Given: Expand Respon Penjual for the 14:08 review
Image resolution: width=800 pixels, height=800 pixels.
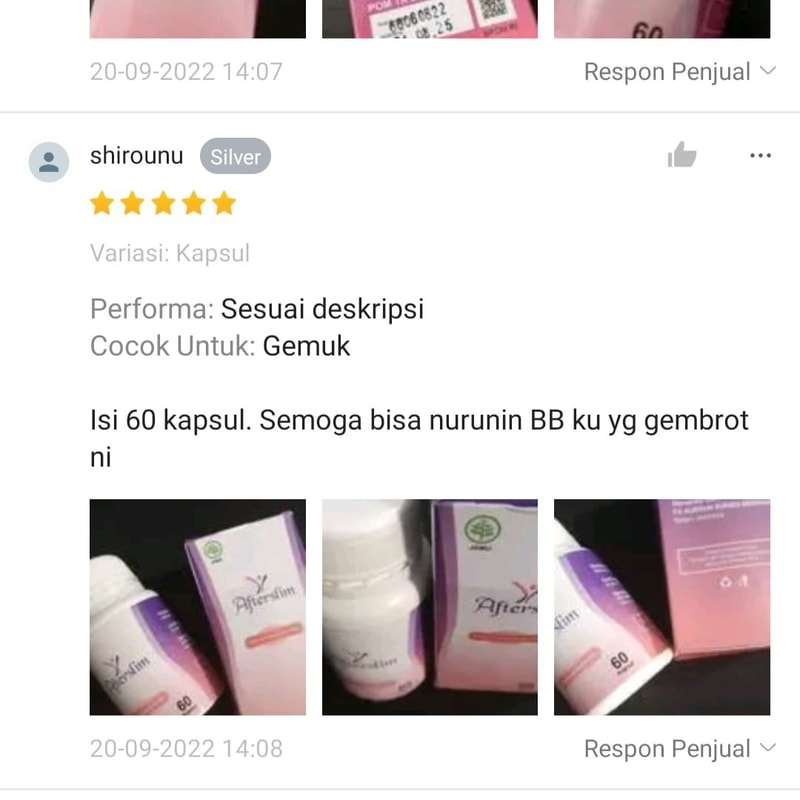Looking at the screenshot, I should (x=680, y=748).
